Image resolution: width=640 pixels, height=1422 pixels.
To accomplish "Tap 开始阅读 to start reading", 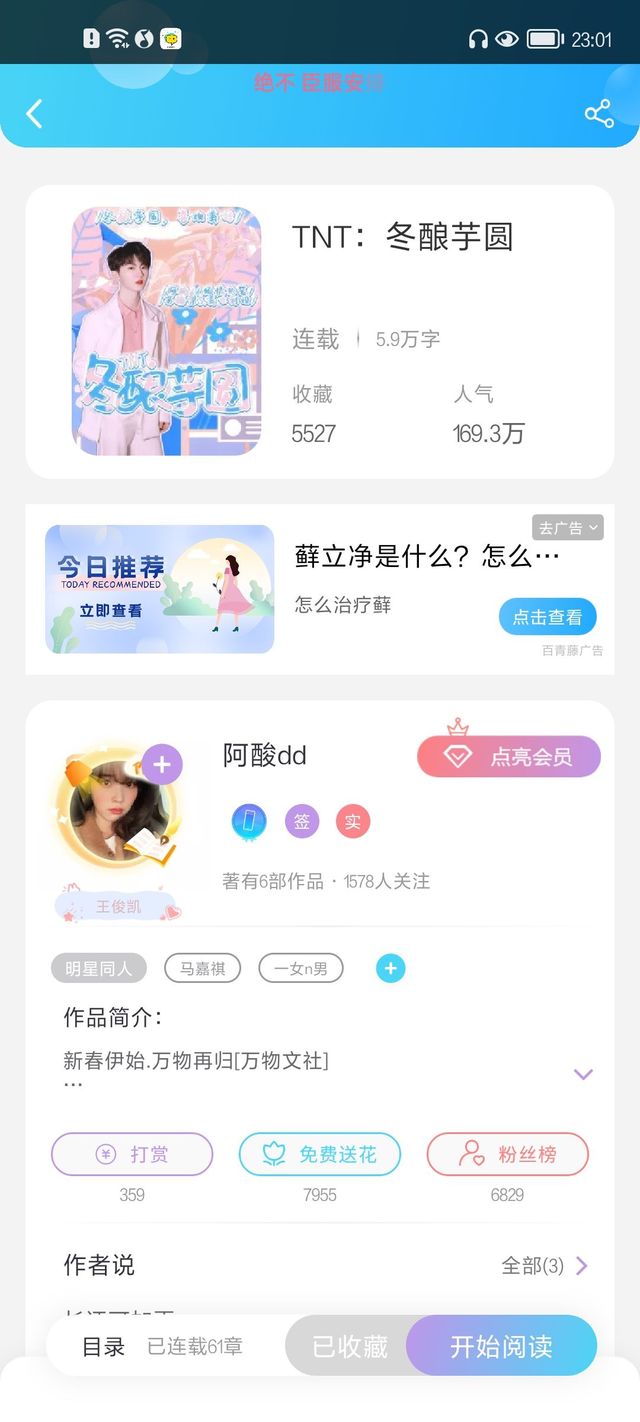I will point(502,1346).
